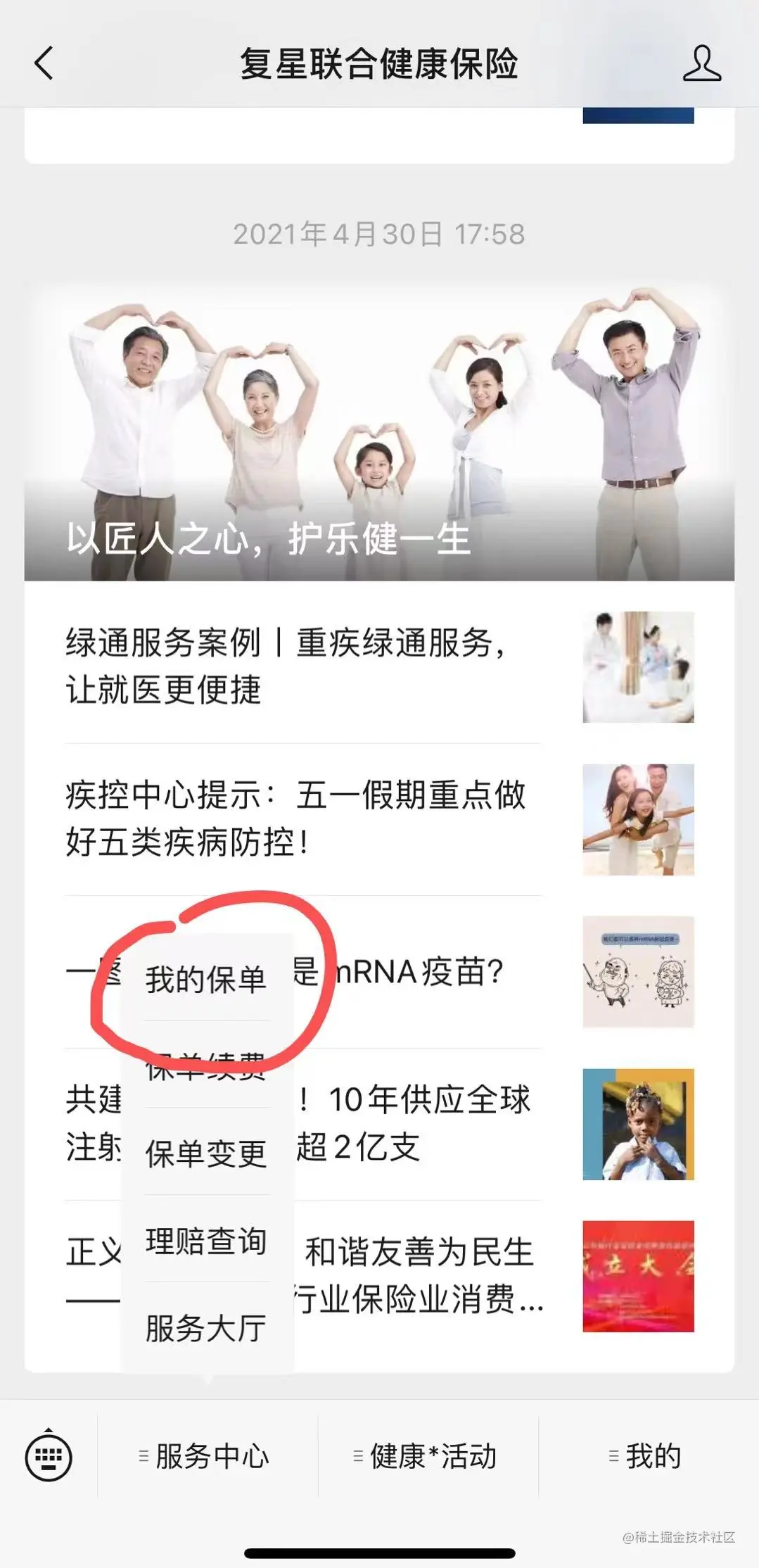
Task: Open the account profile icon
Action: 701,63
